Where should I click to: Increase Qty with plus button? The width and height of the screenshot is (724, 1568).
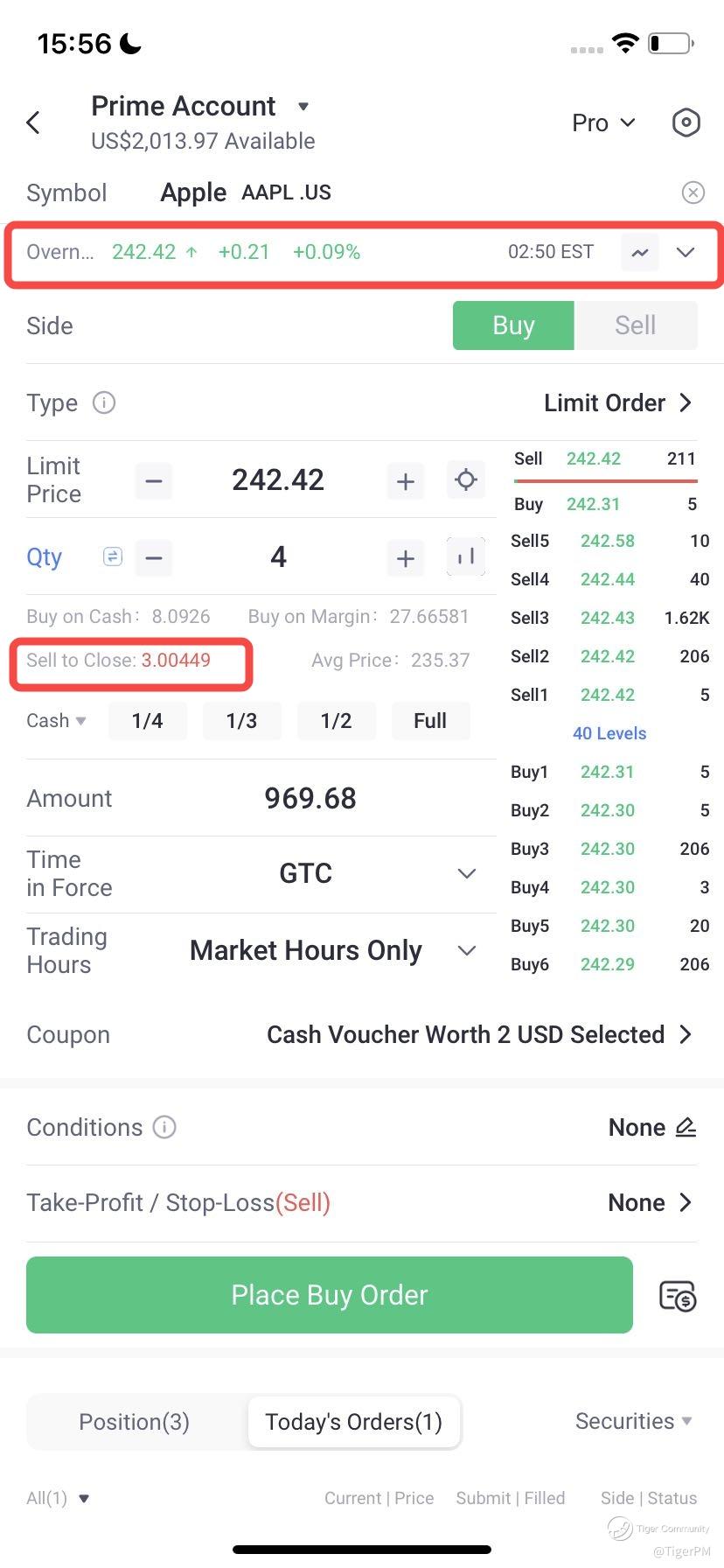pos(406,557)
